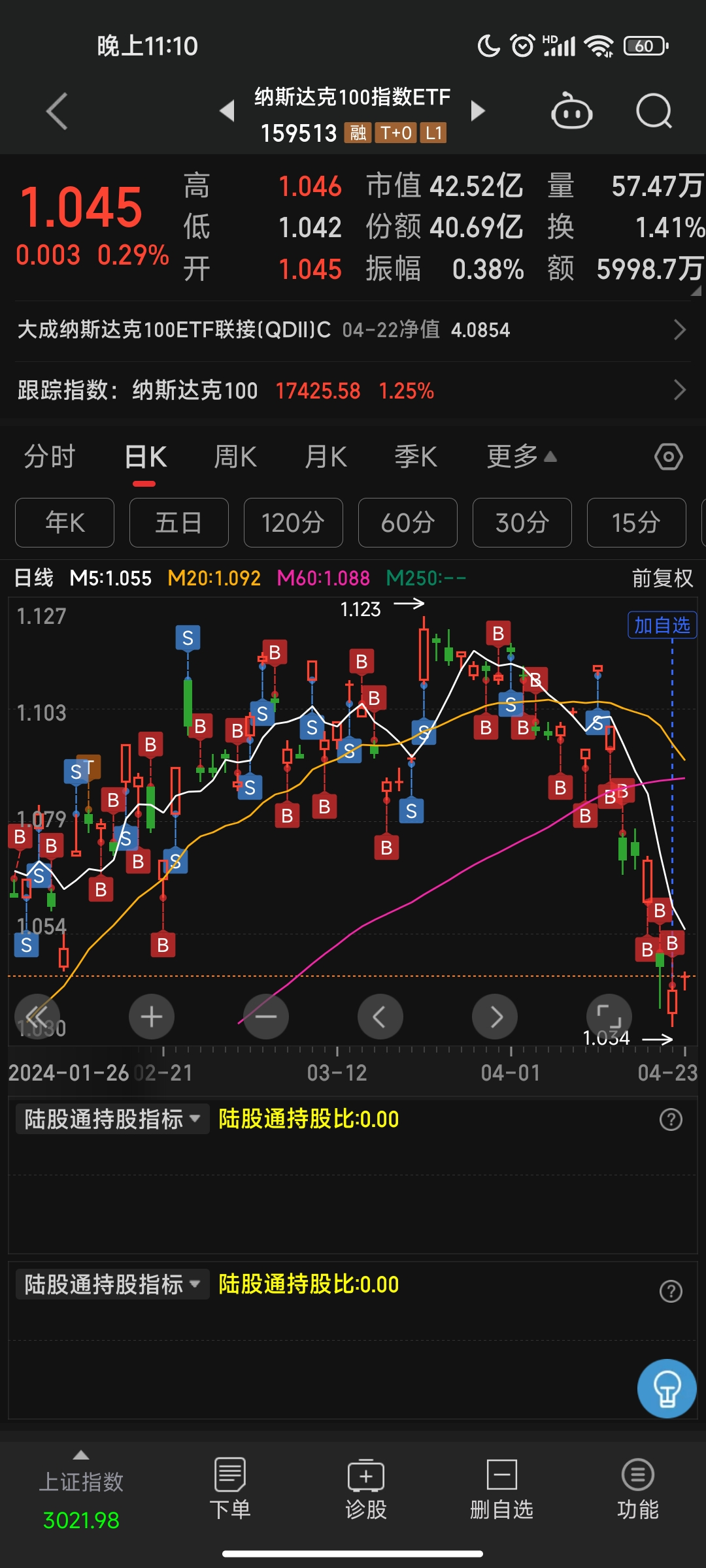Screen dimensions: 706x1568
Task: Switch to 分时 chart tab
Action: coord(50,457)
